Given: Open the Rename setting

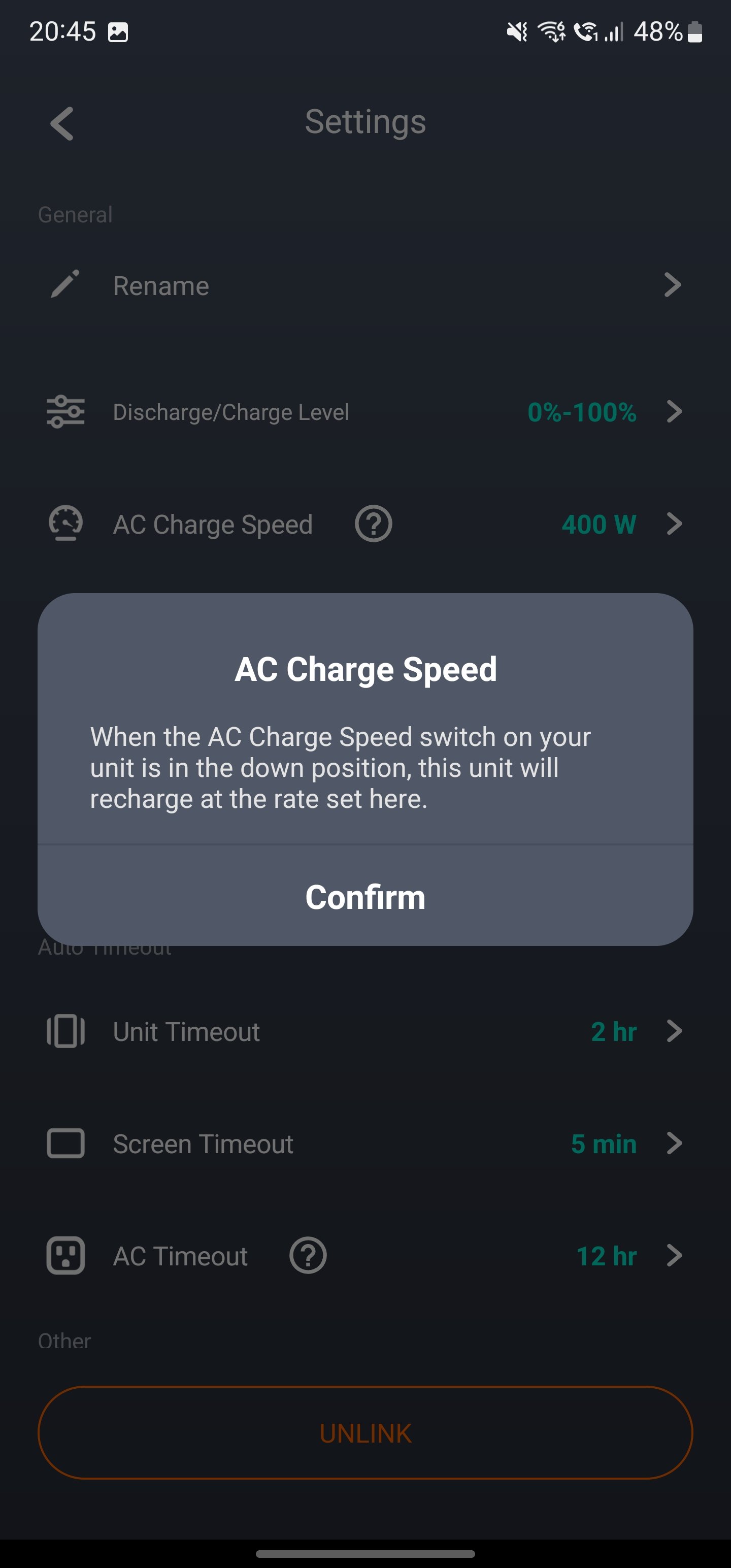Looking at the screenshot, I should pos(365,285).
